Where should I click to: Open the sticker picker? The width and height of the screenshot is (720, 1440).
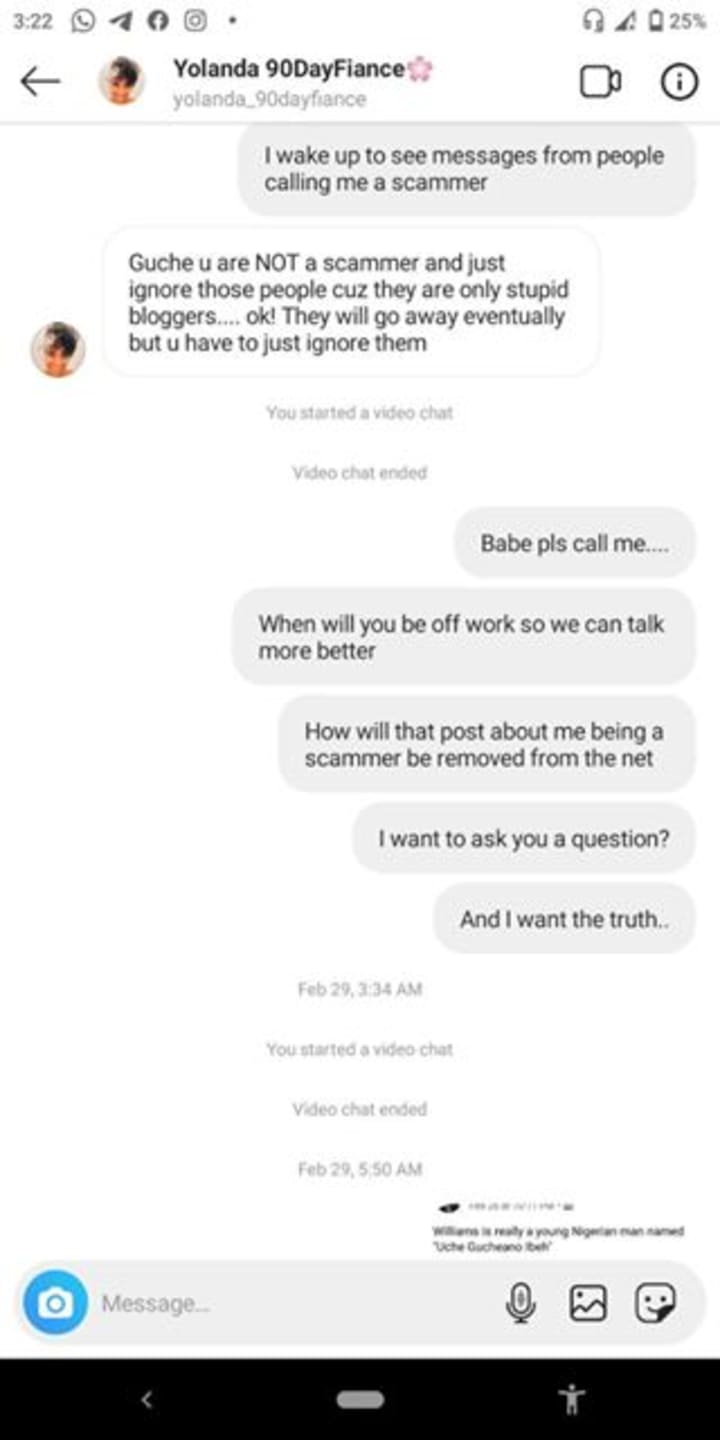coord(655,1302)
